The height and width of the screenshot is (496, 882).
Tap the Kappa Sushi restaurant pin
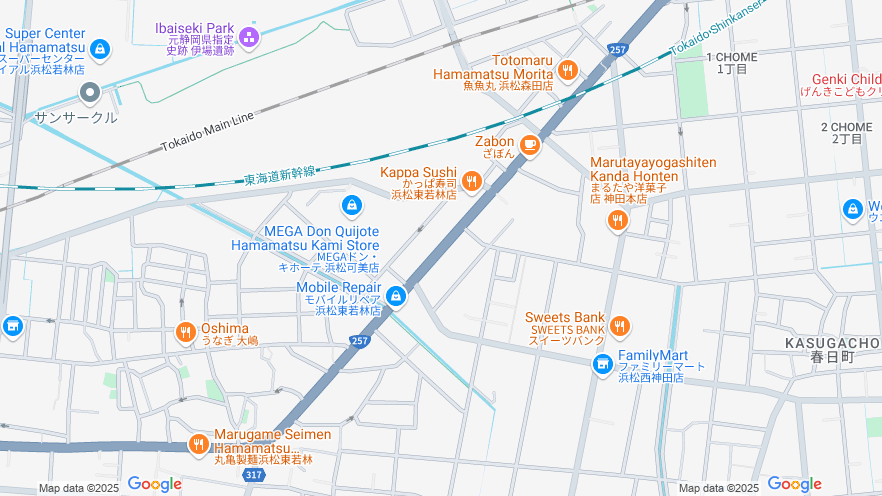(x=472, y=181)
